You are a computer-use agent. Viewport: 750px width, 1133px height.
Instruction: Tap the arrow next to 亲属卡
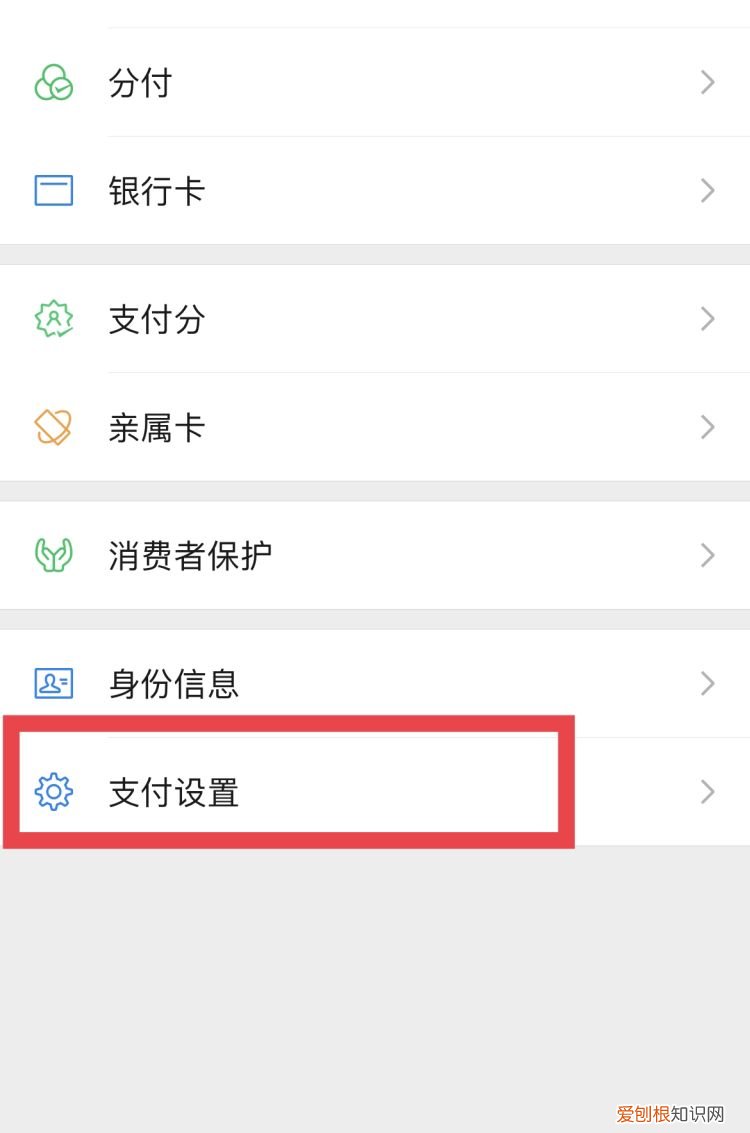tap(708, 427)
